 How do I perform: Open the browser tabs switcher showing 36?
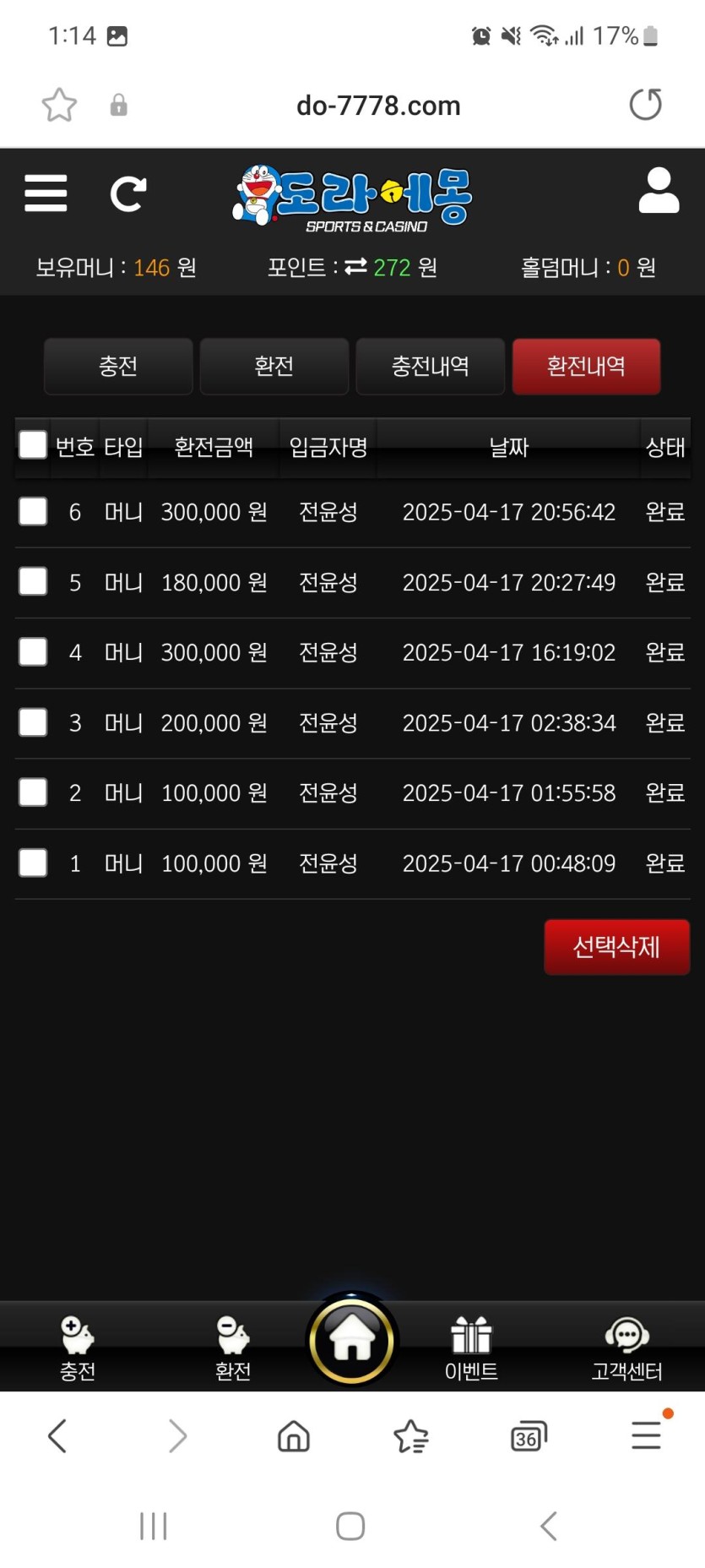(529, 1436)
